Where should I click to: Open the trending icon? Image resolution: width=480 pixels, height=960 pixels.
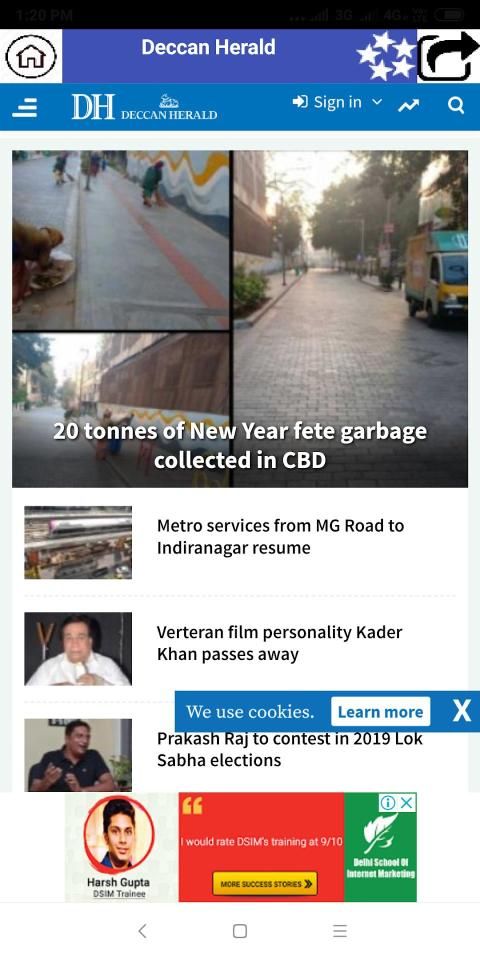408,106
